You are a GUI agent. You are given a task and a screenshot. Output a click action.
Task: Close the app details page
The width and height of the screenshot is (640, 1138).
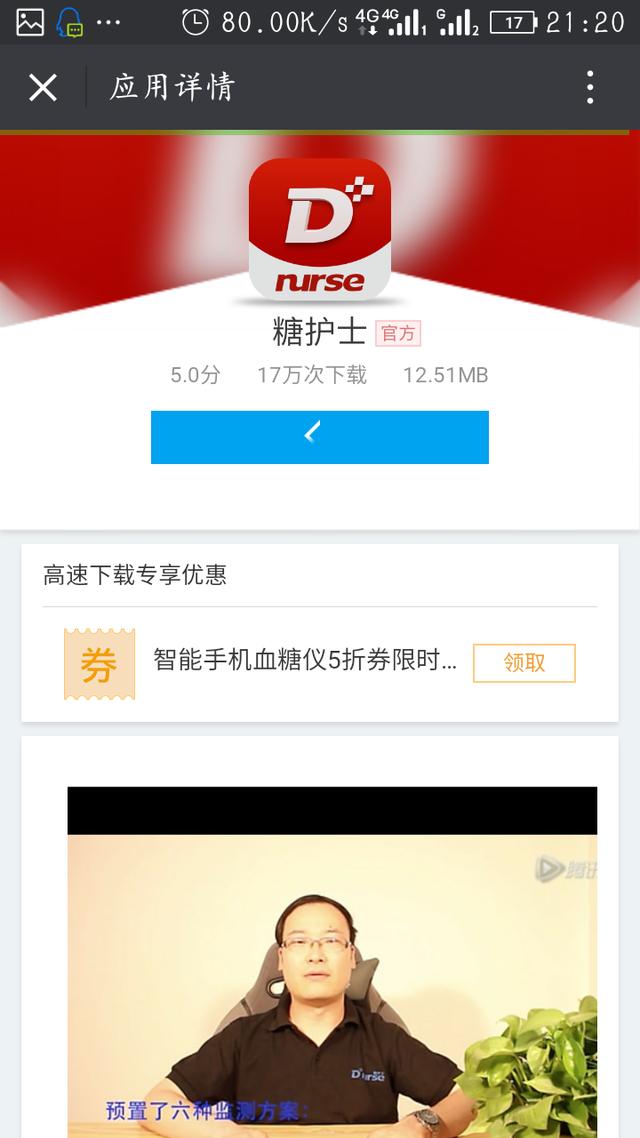[43, 89]
